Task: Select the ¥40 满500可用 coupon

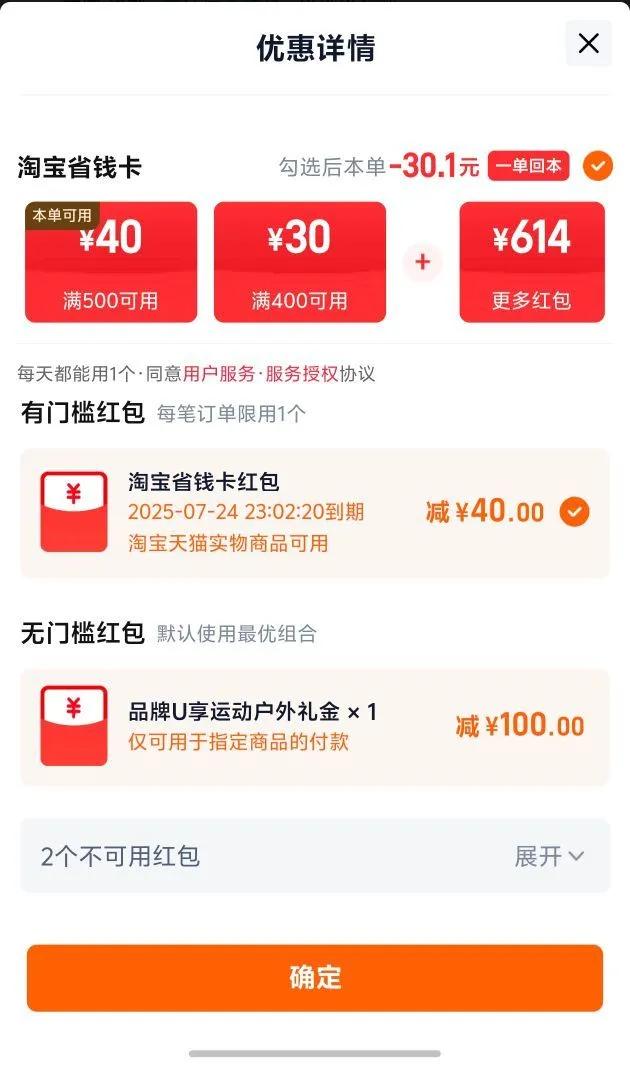Action: click(111, 262)
